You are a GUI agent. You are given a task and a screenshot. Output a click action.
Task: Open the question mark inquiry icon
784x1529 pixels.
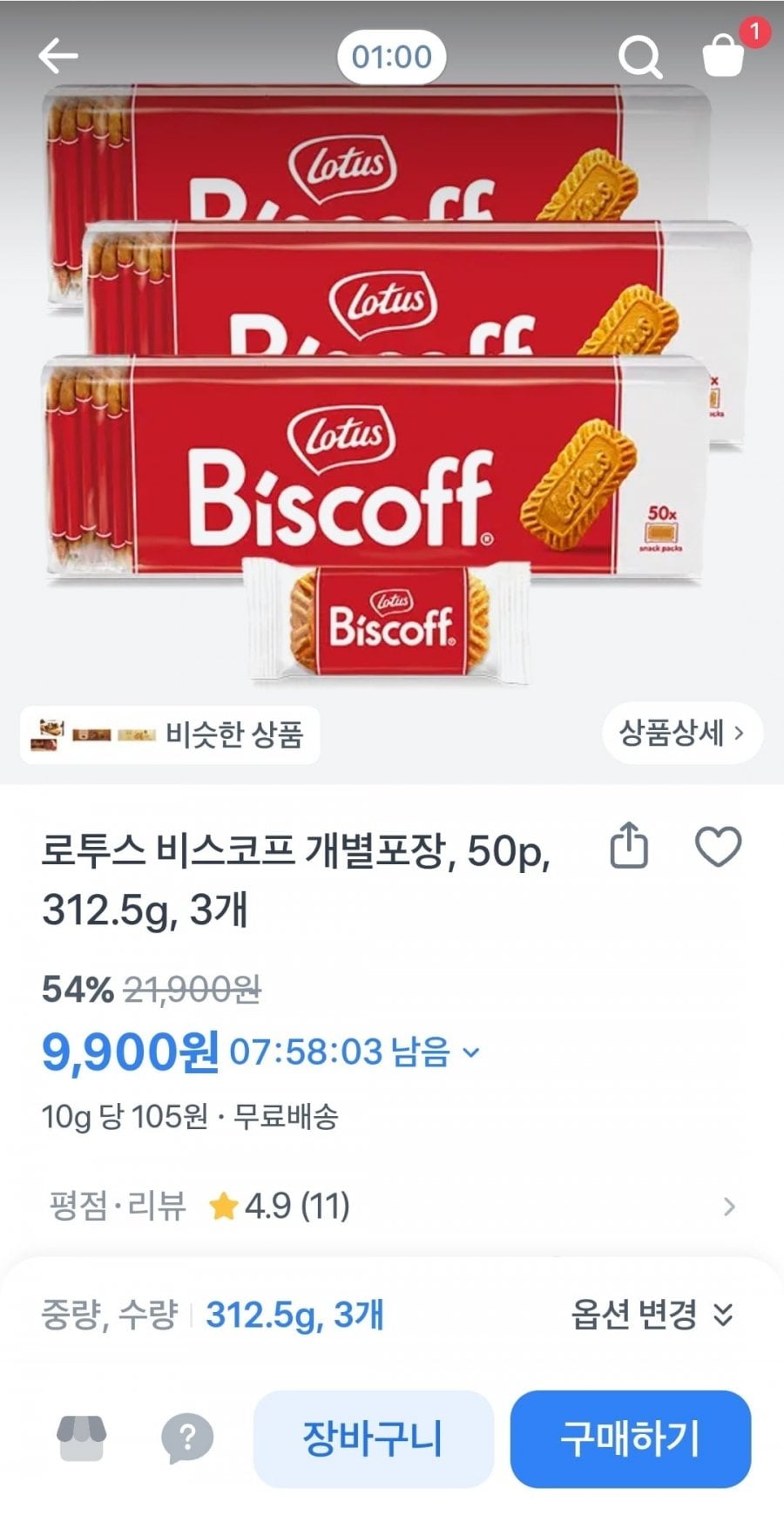pos(187,1438)
